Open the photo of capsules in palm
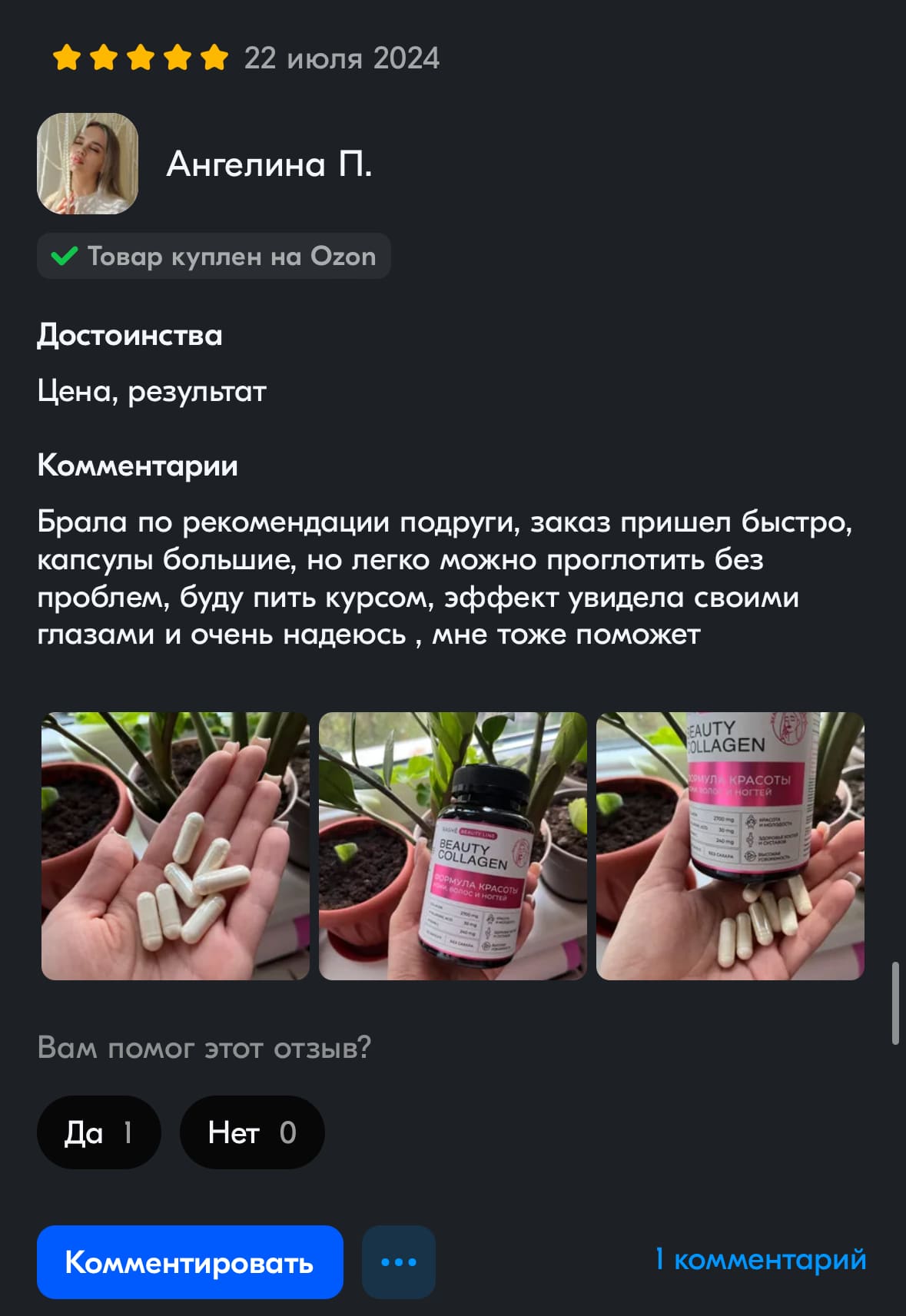This screenshot has width=906, height=1316. click(175, 846)
